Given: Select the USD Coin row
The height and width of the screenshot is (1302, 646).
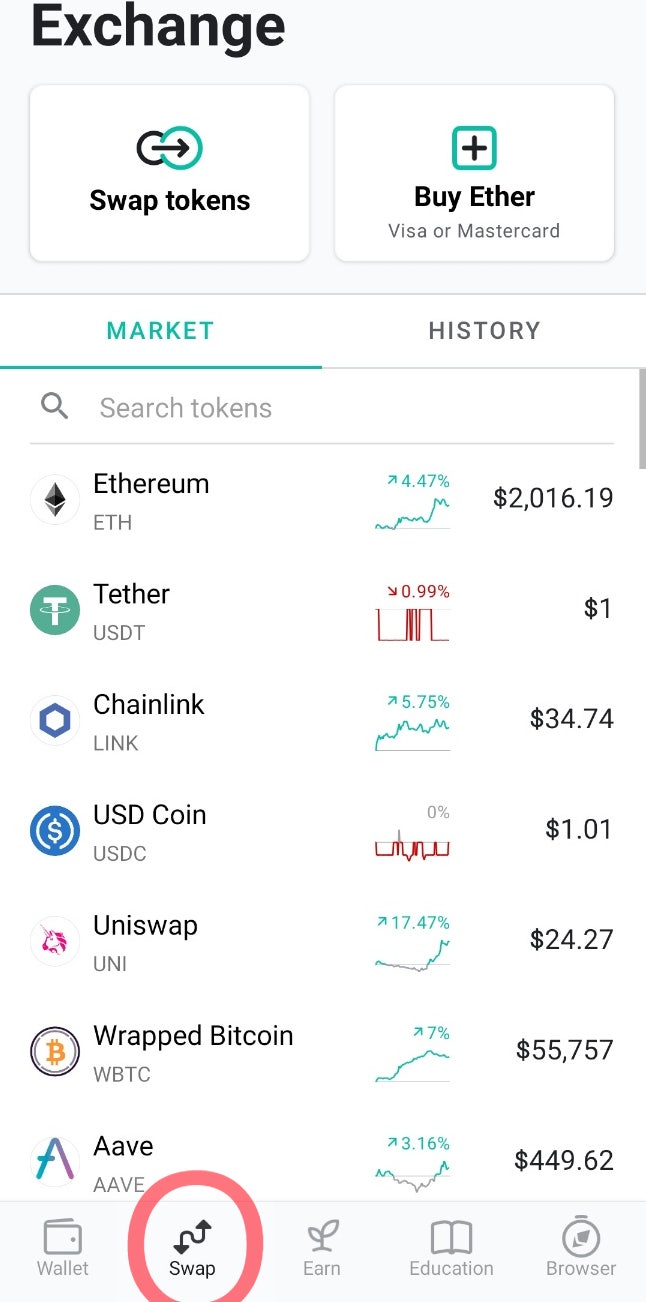Looking at the screenshot, I should tap(320, 831).
